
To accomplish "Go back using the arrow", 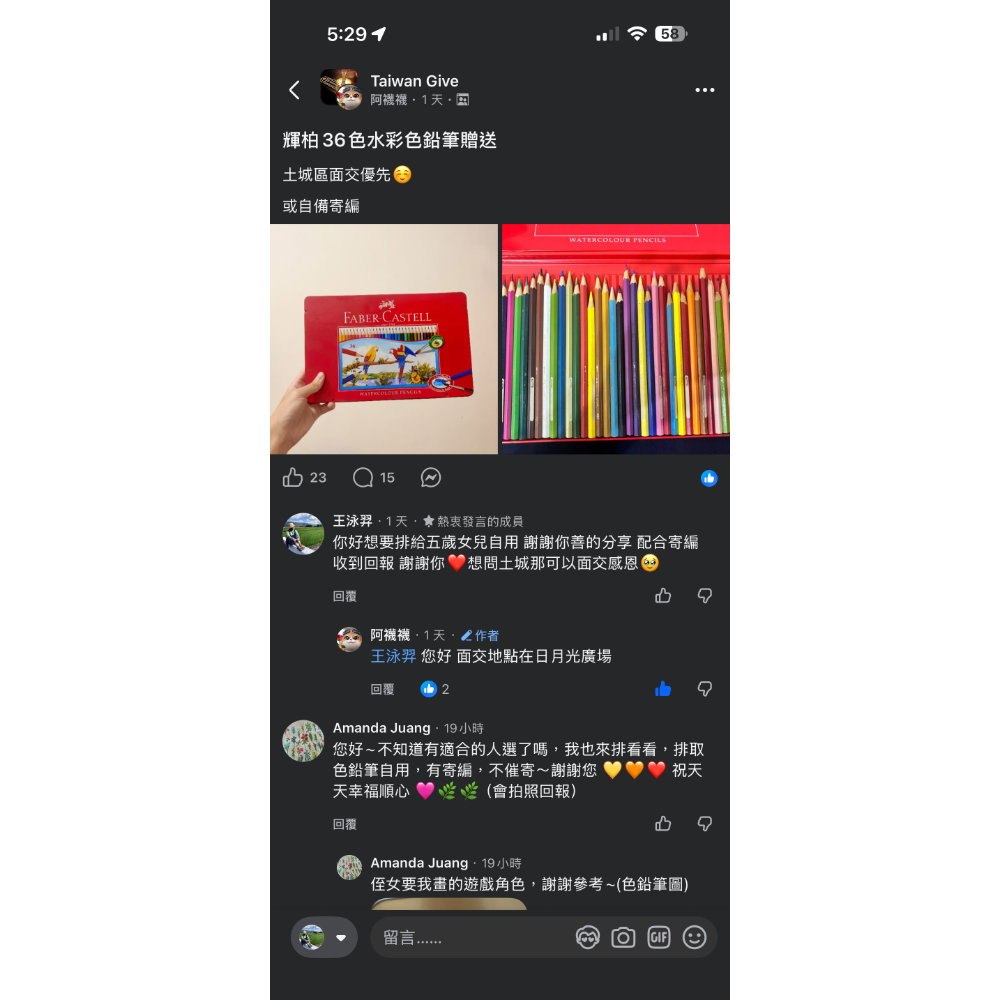I will click(294, 90).
